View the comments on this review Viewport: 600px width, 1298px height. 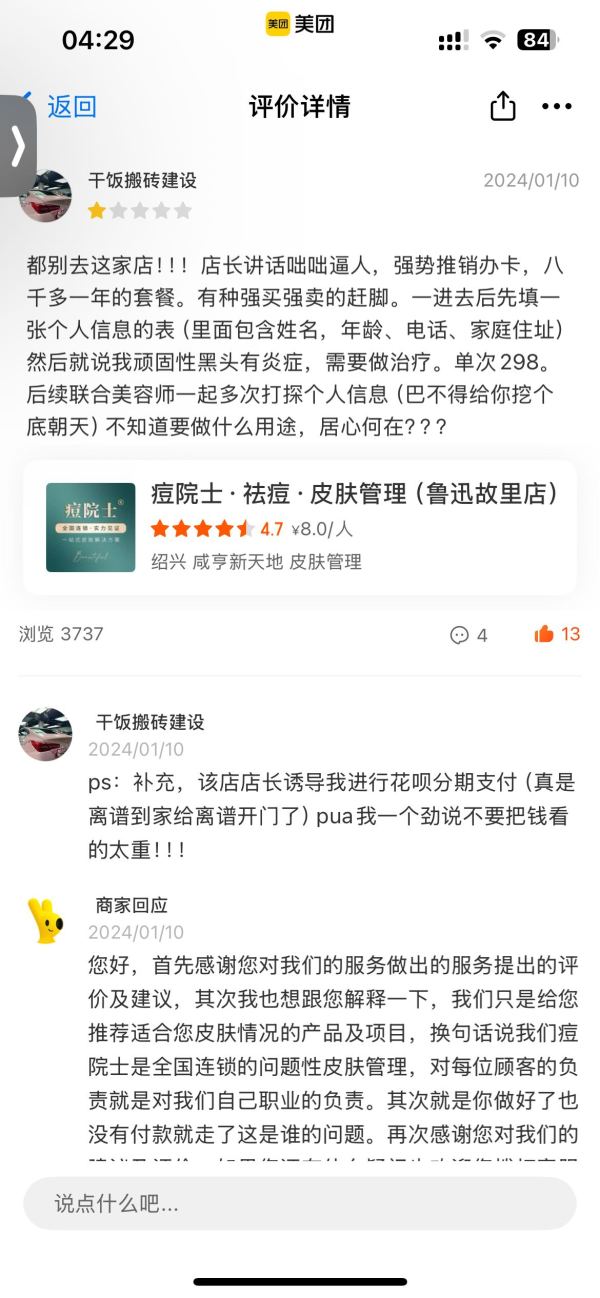468,634
